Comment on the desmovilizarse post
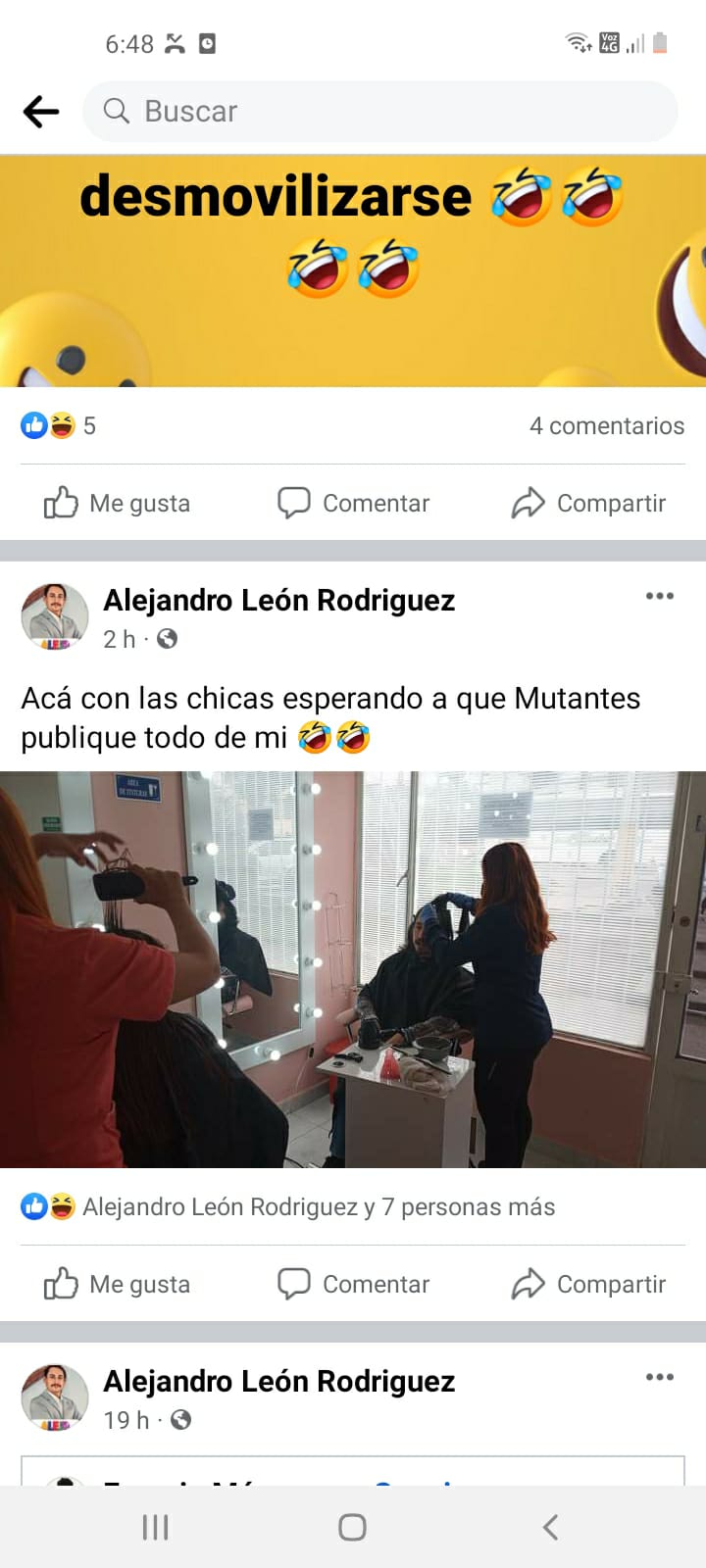 pos(353,503)
